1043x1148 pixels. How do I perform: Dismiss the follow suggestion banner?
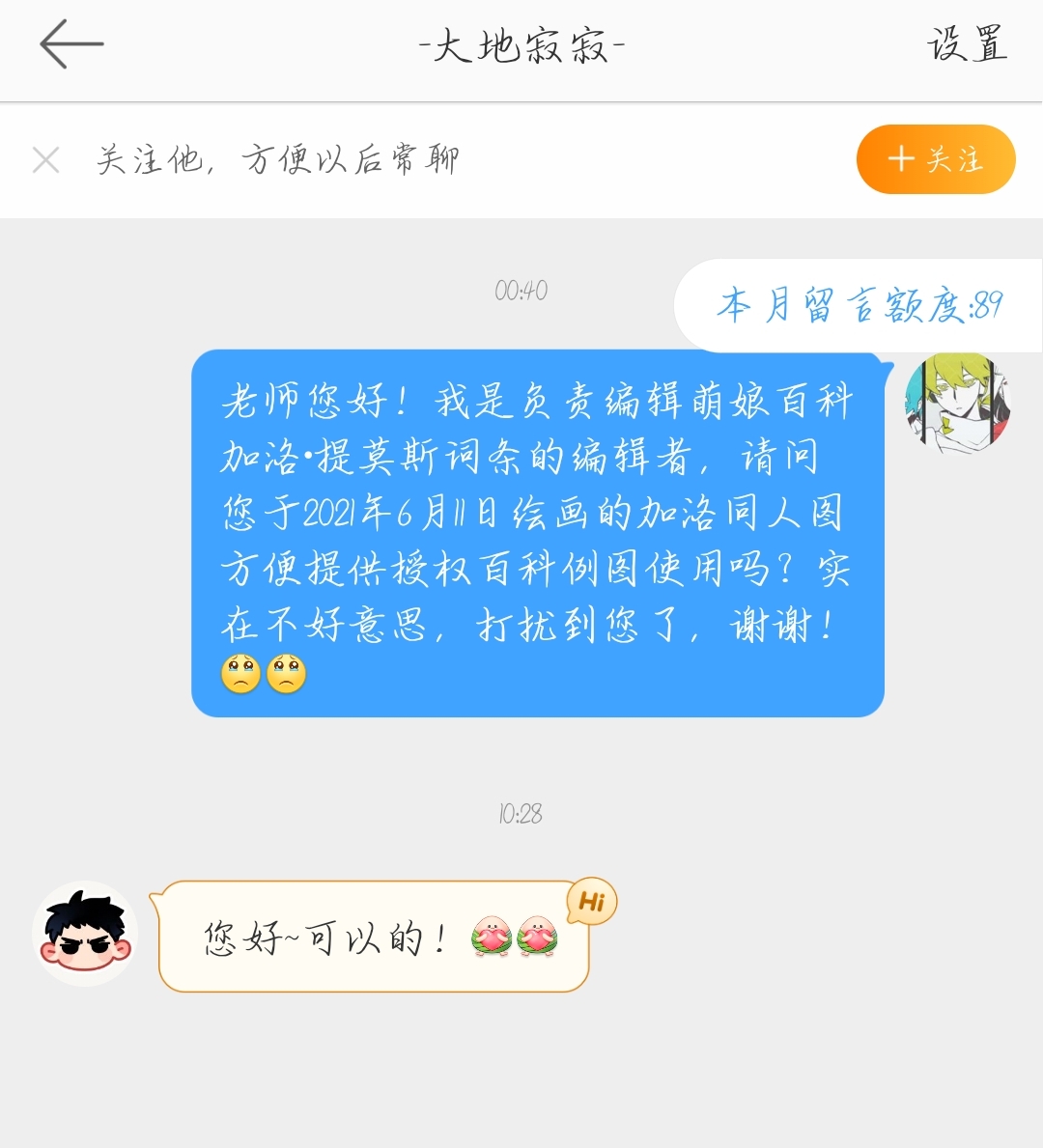click(45, 159)
